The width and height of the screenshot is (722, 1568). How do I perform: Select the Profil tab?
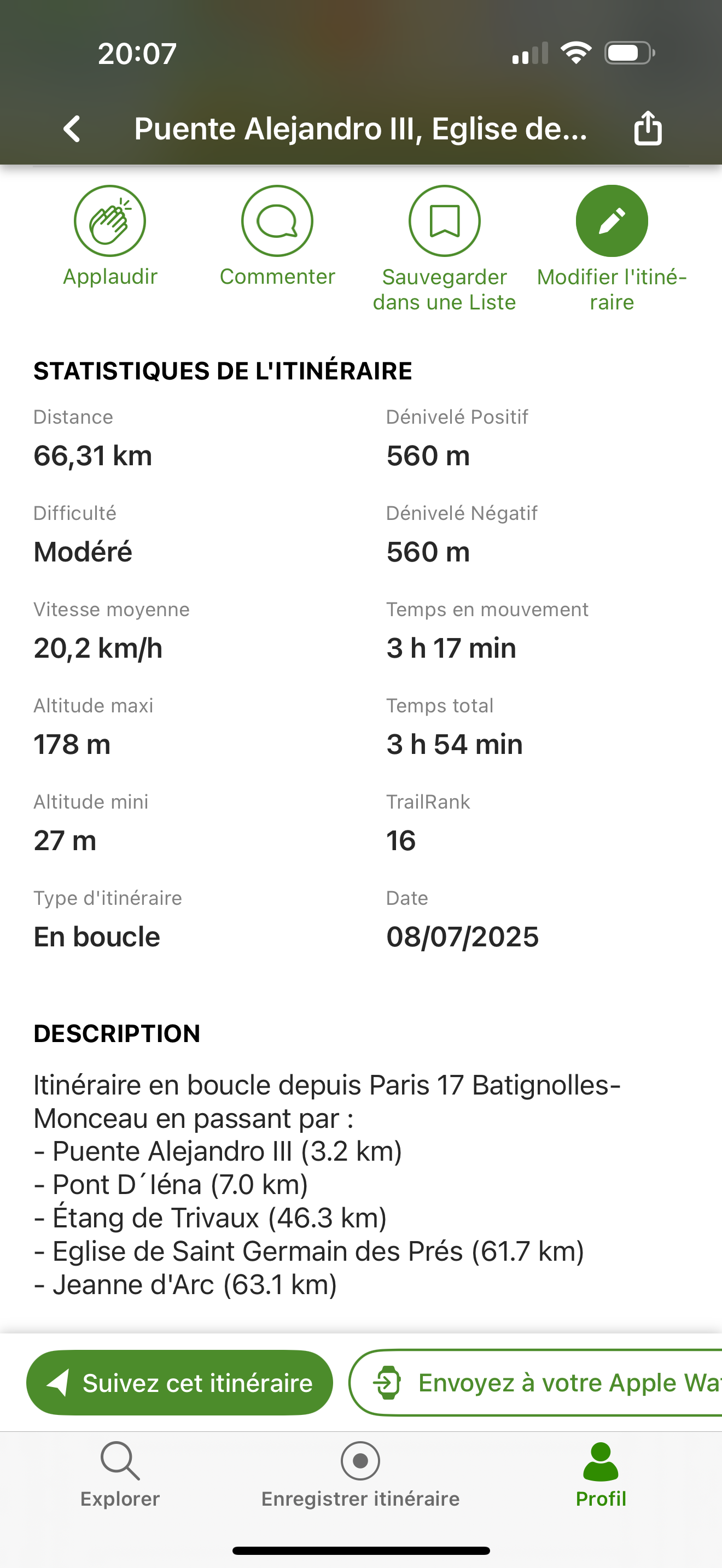click(x=601, y=1475)
